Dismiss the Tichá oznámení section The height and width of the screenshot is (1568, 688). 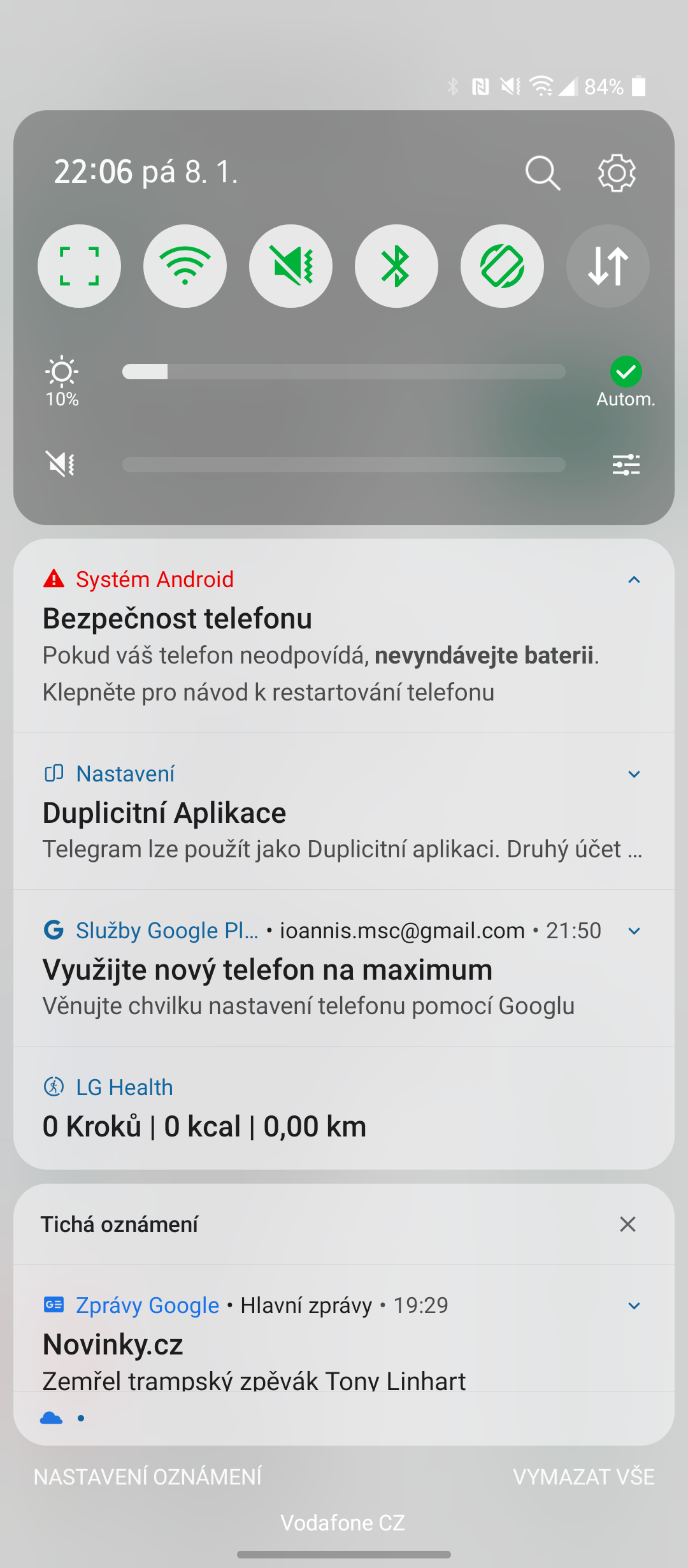pos(627,1224)
